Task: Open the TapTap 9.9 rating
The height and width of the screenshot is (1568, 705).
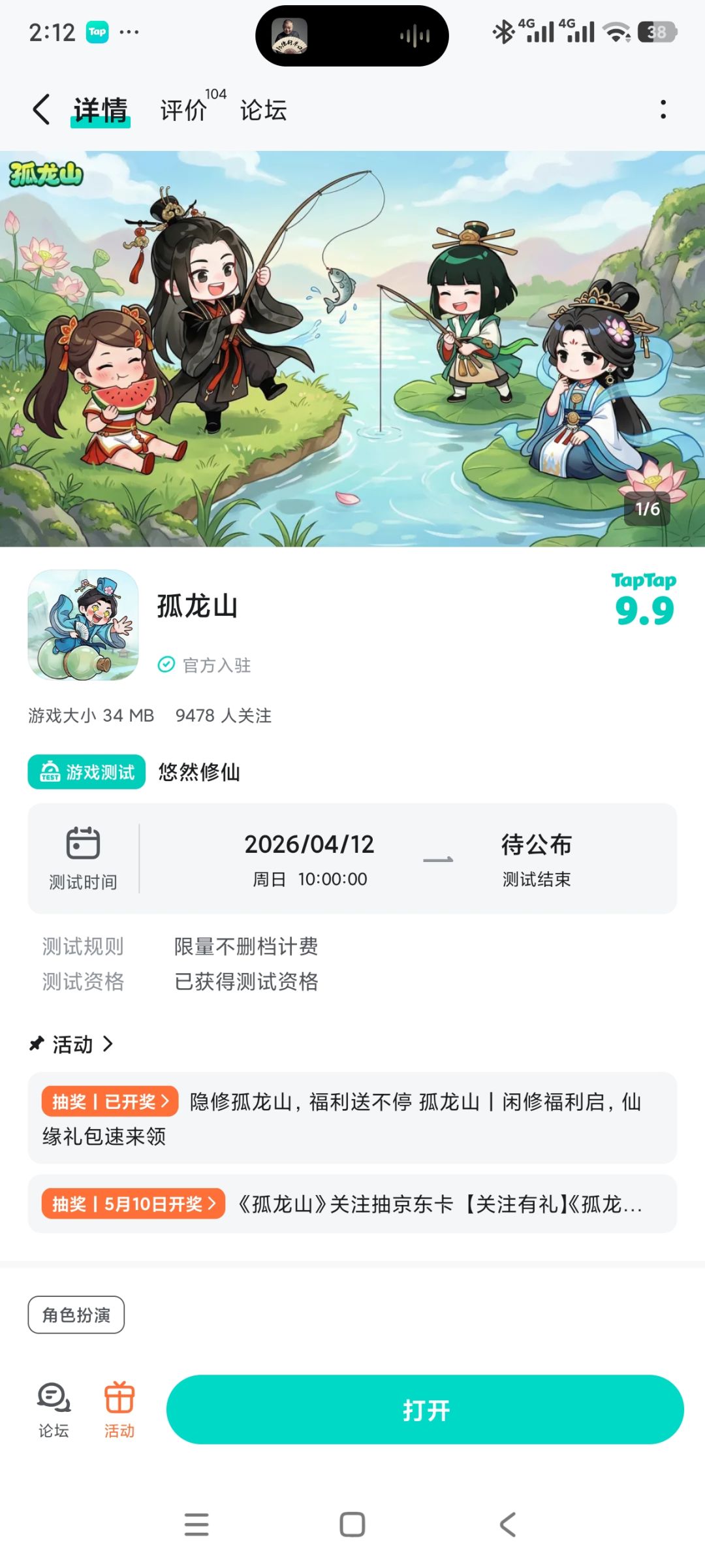Action: click(644, 599)
